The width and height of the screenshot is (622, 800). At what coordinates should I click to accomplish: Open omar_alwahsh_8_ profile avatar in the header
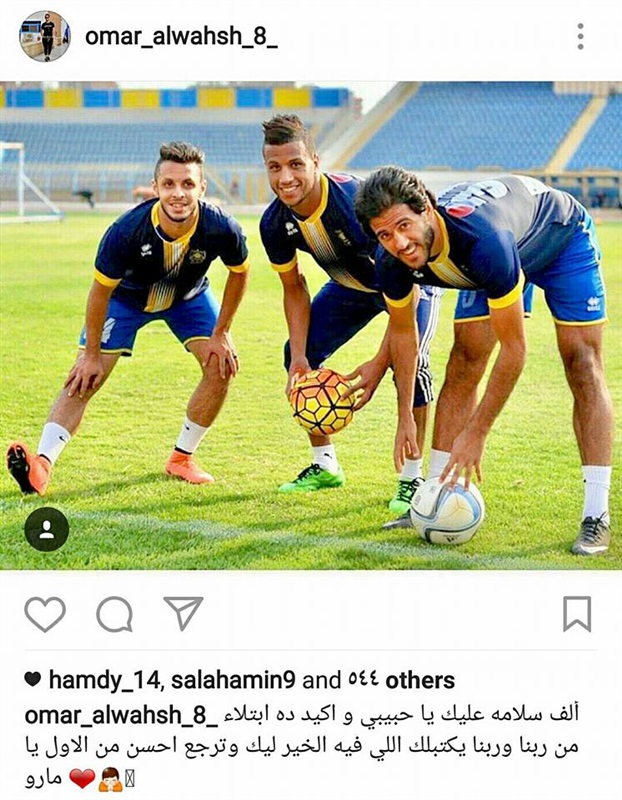click(44, 37)
